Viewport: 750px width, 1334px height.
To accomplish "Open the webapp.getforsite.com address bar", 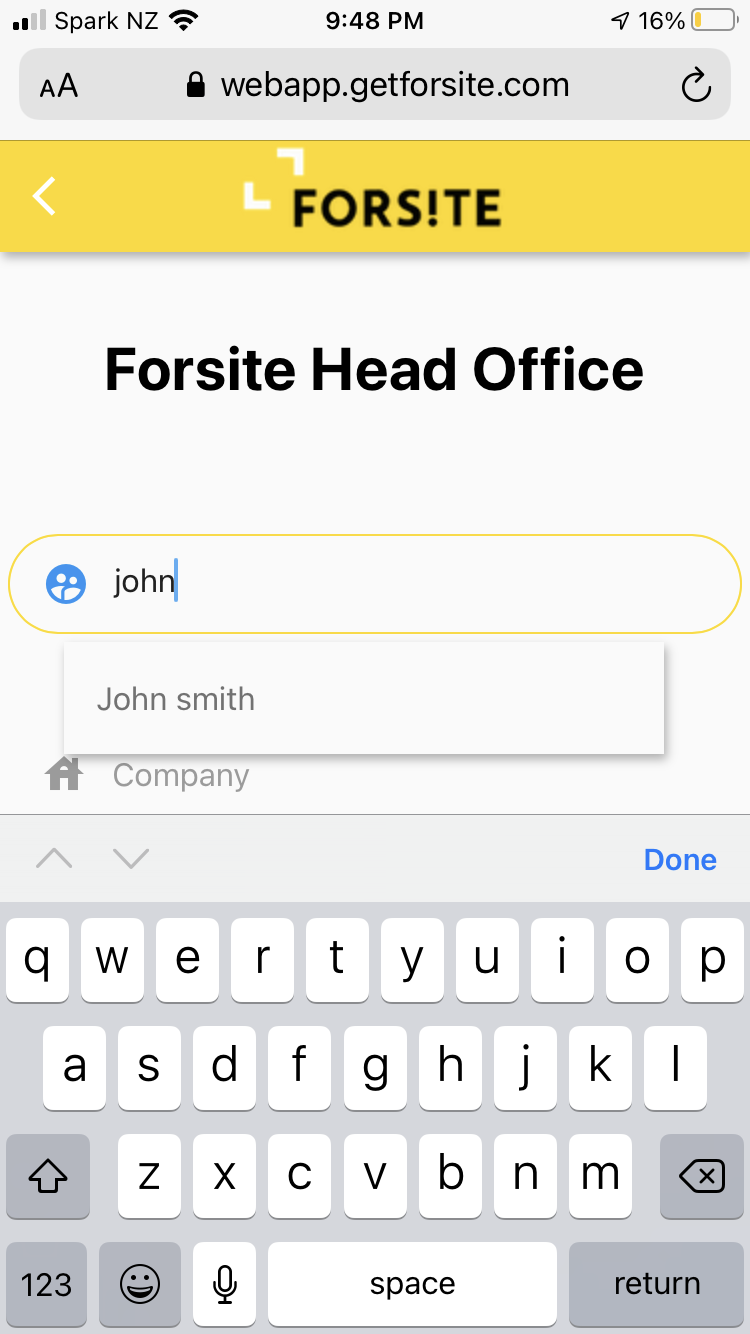I will click(377, 85).
